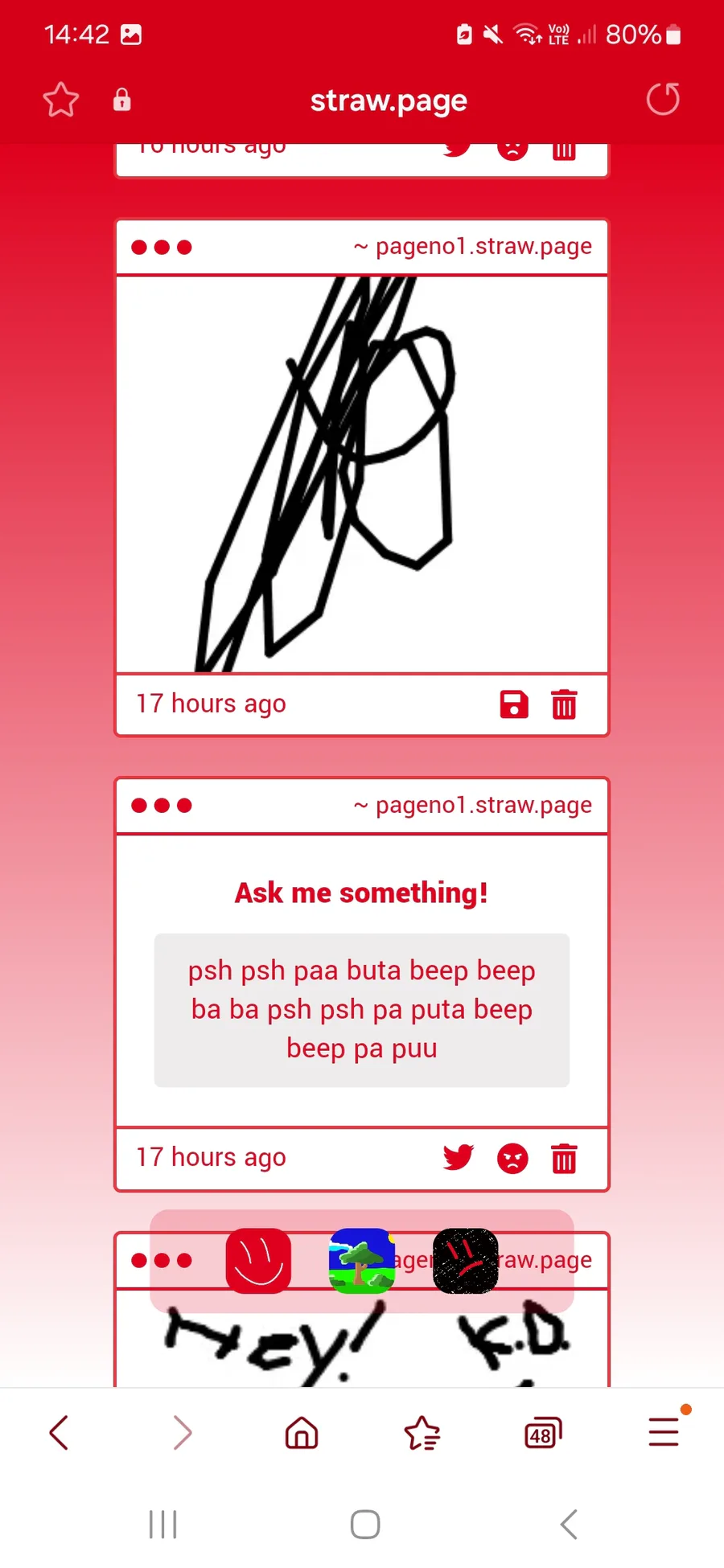
Task: Open the psh psh paa buta message
Action: click(362, 1010)
